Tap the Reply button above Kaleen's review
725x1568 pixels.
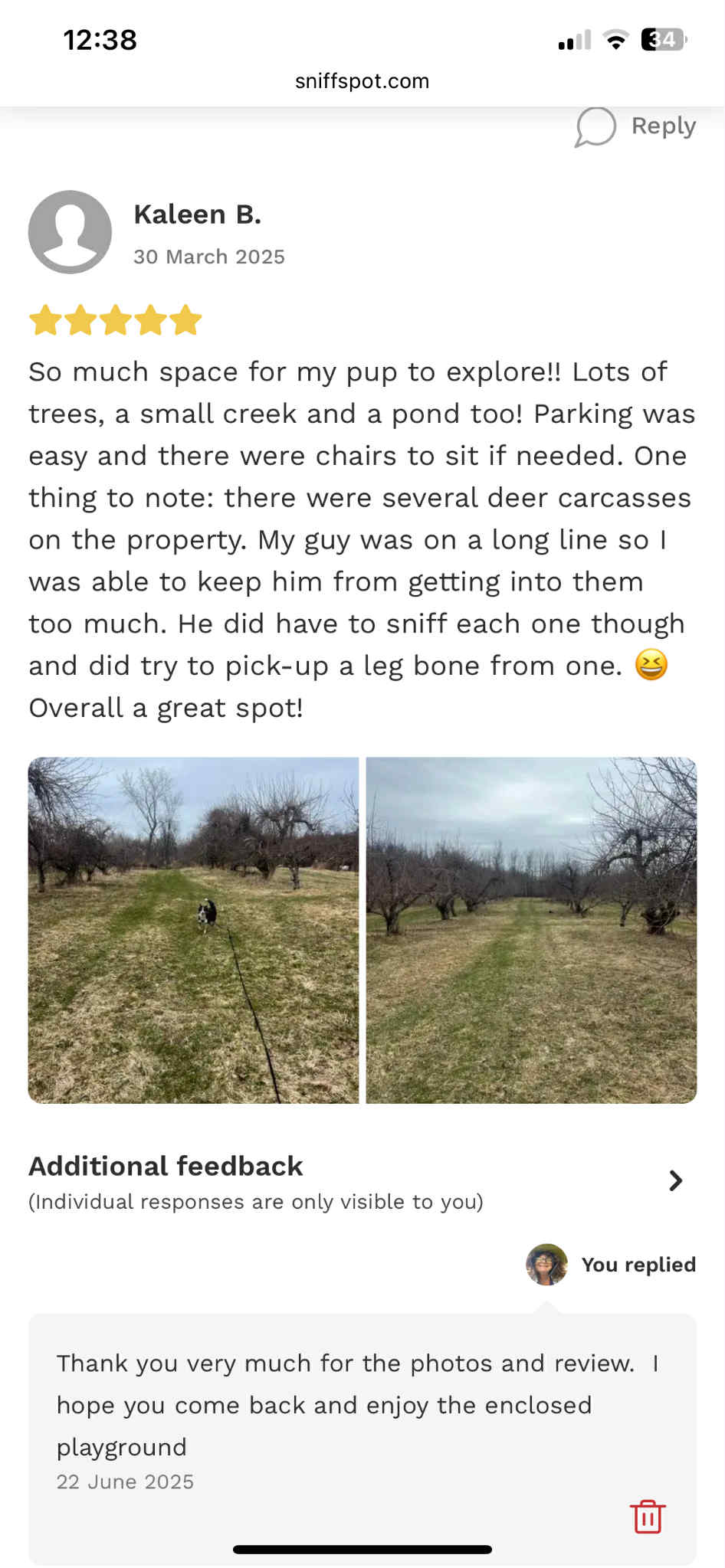coord(635,126)
